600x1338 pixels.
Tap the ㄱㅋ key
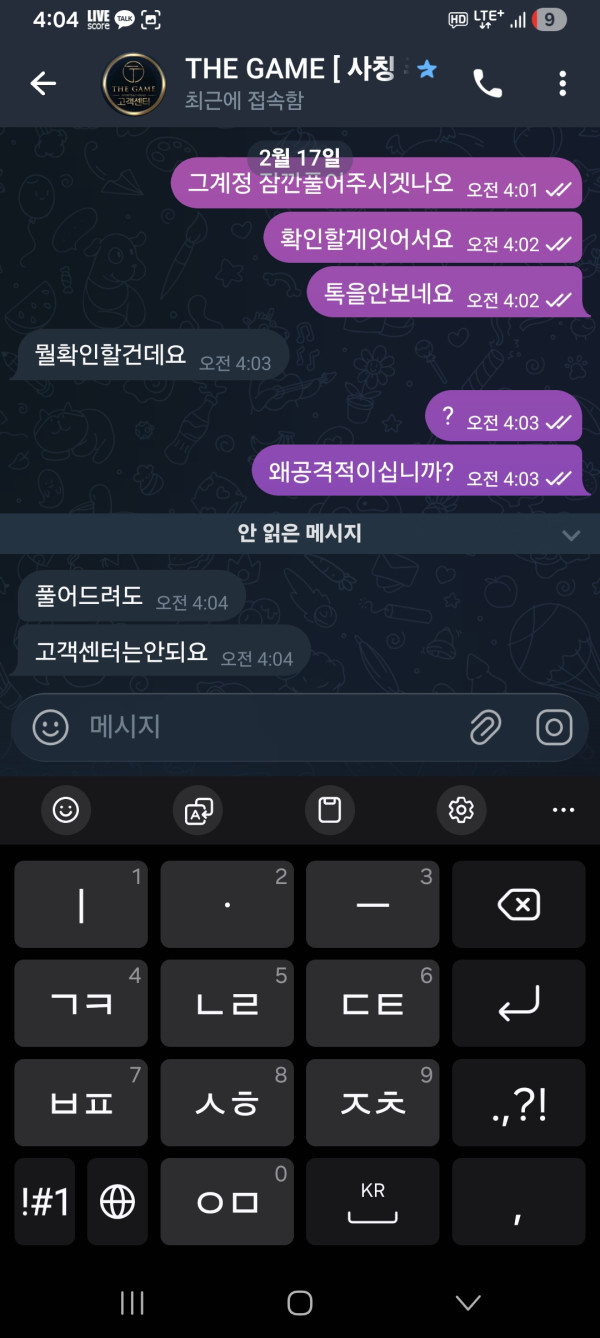click(x=81, y=1004)
